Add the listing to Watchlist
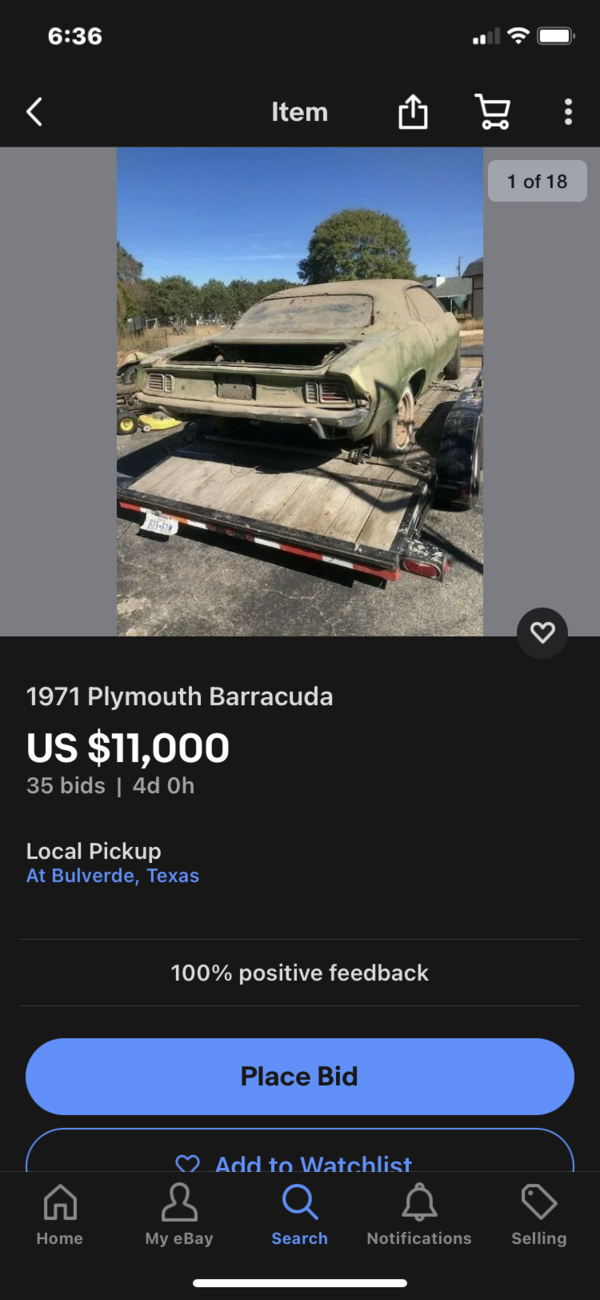600x1300 pixels. (x=300, y=1158)
